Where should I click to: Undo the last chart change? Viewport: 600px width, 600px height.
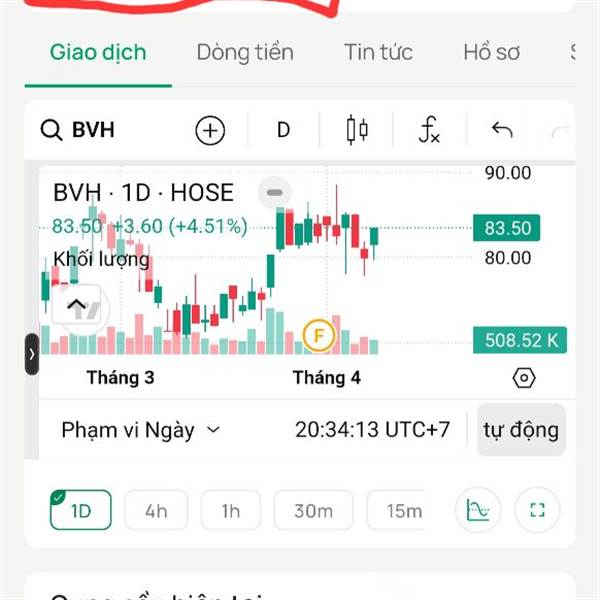click(502, 130)
